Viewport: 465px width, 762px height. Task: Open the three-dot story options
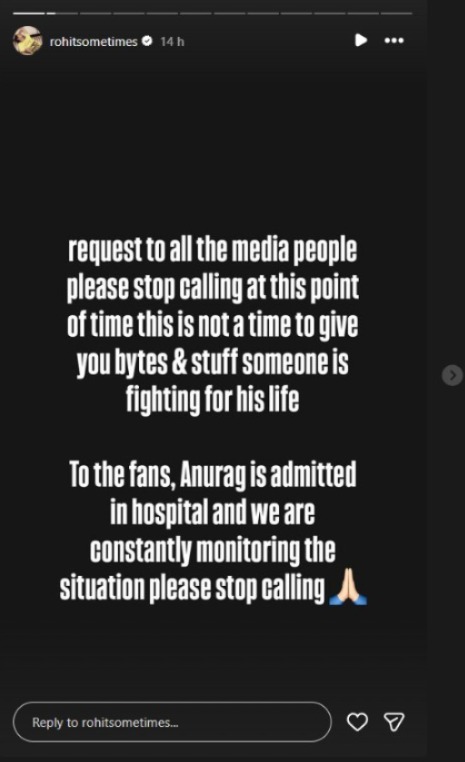click(394, 40)
